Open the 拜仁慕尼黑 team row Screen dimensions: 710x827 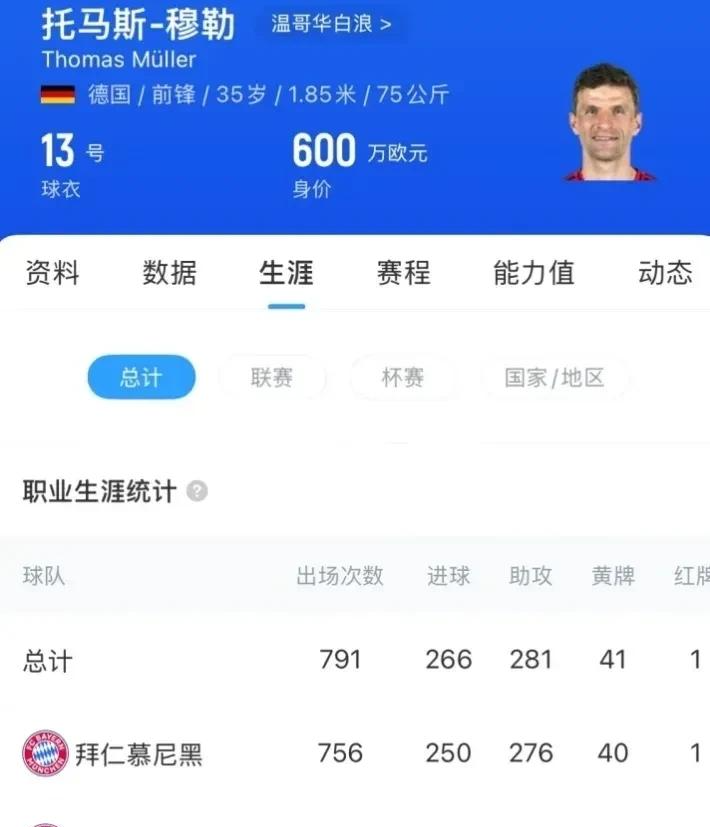pyautogui.click(x=139, y=754)
